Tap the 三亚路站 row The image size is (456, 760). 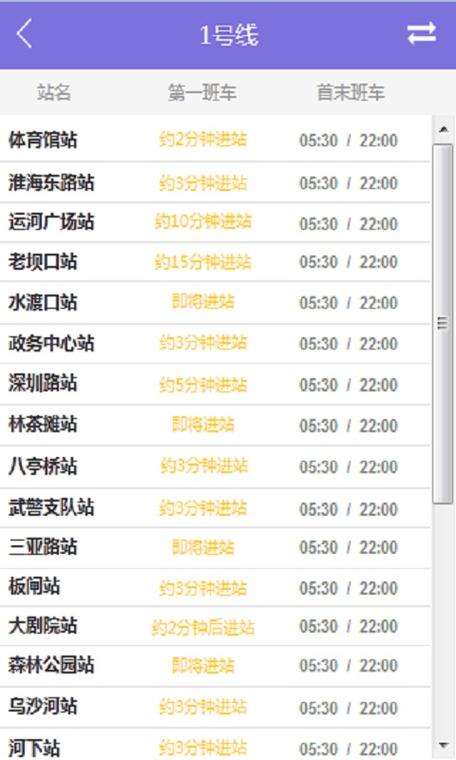215,548
